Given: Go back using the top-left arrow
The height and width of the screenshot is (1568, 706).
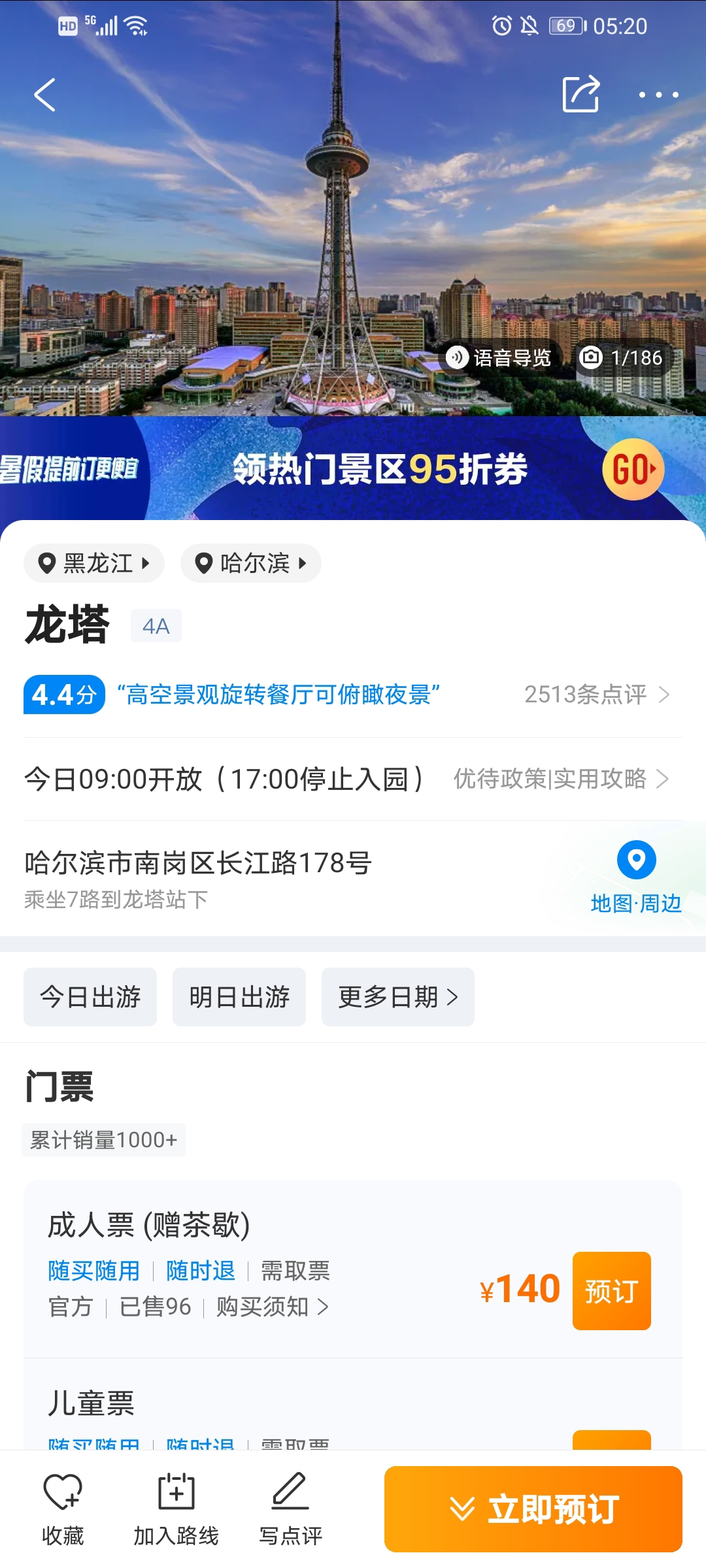Looking at the screenshot, I should (x=44, y=95).
